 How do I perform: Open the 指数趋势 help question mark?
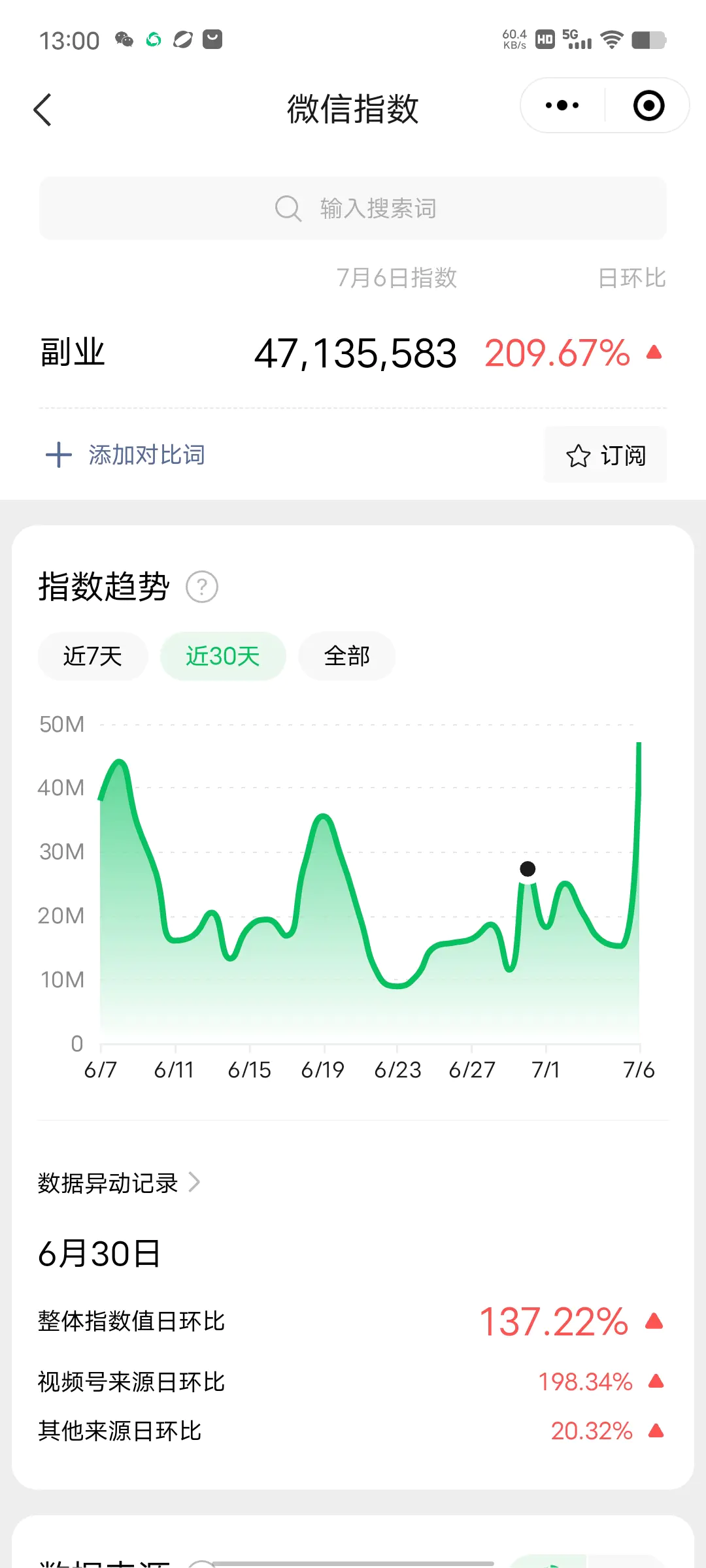[202, 587]
